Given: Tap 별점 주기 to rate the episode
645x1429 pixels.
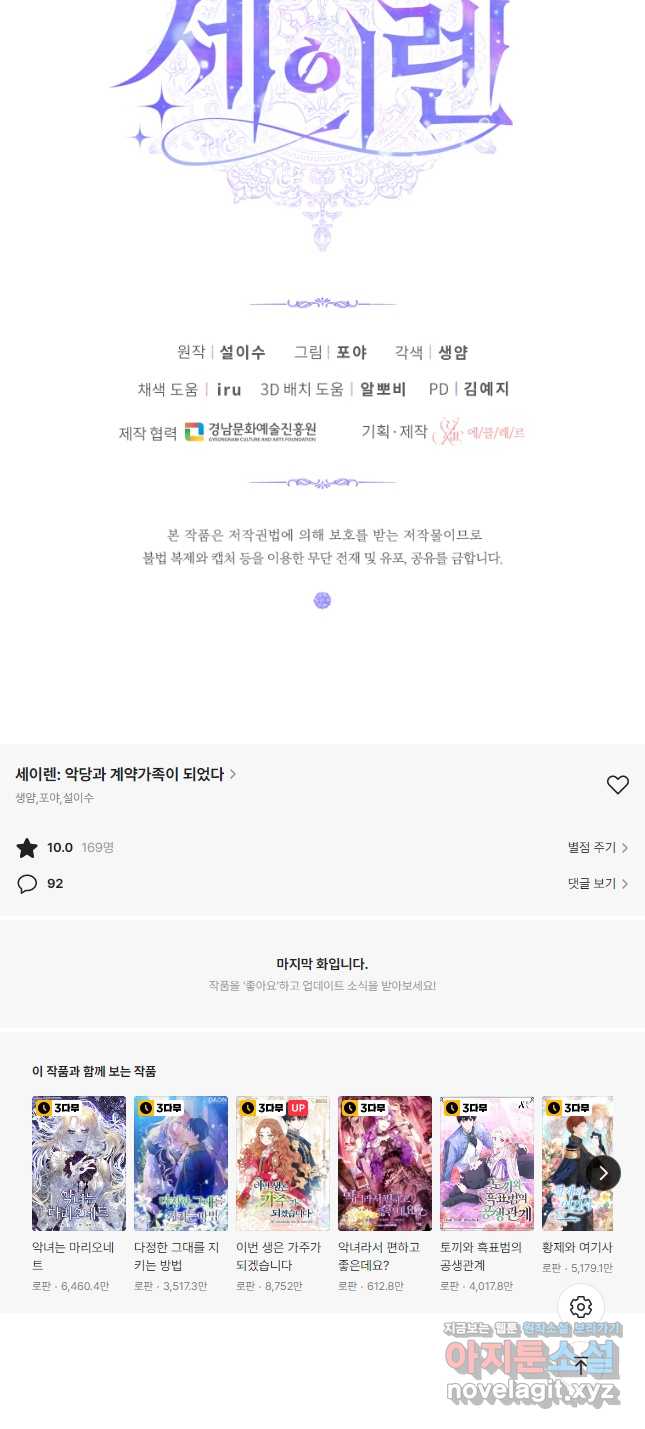Looking at the screenshot, I should (x=598, y=848).
